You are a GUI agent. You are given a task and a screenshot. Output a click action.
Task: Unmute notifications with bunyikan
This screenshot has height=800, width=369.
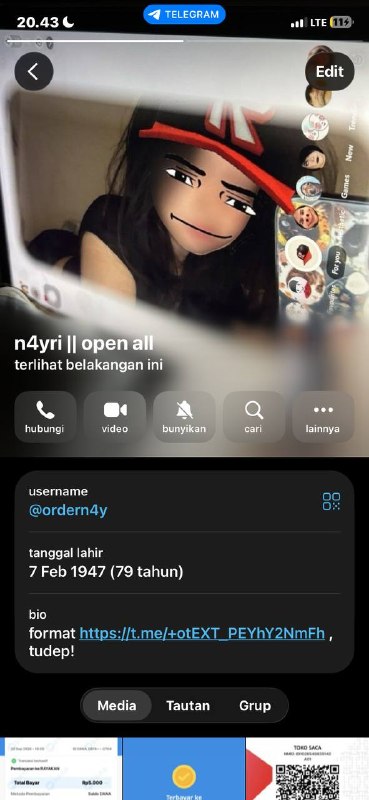pos(184,417)
